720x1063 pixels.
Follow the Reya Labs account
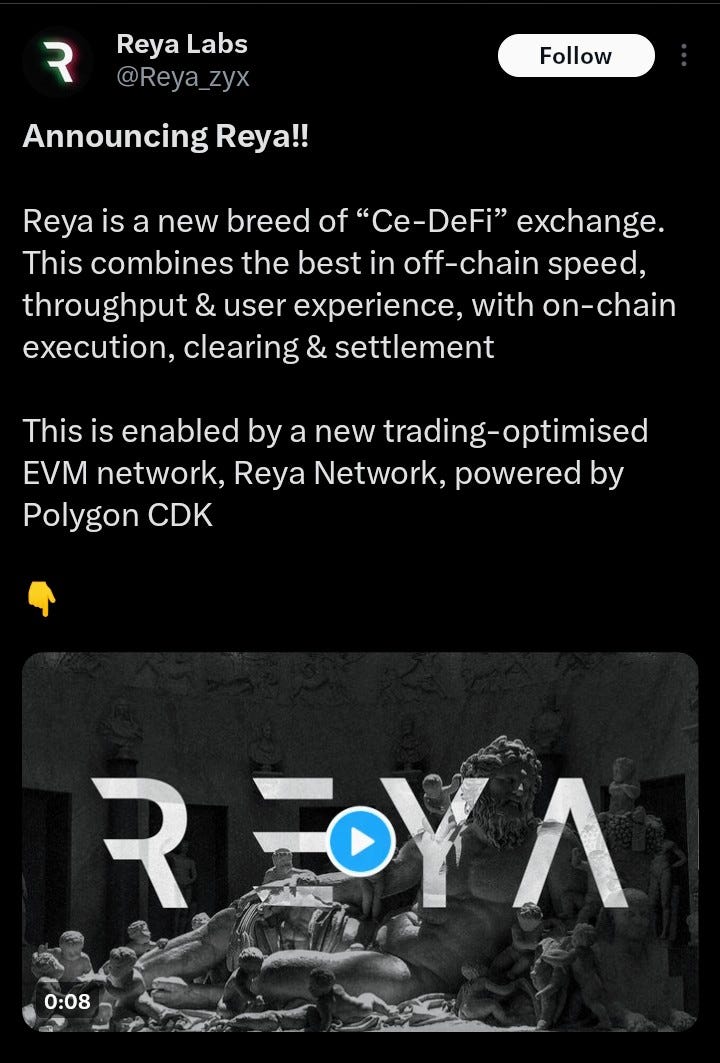pyautogui.click(x=576, y=57)
